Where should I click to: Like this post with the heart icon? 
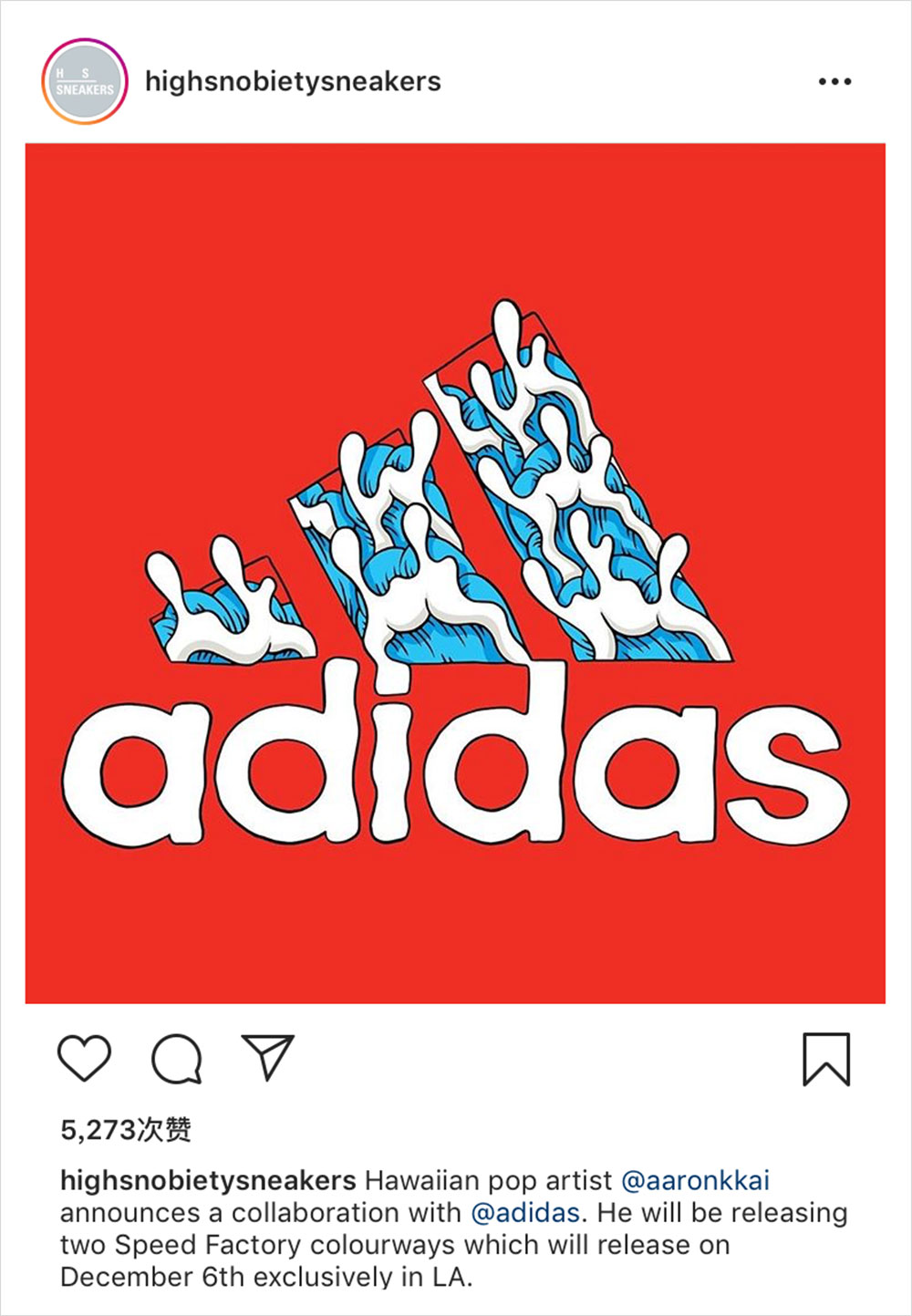84,1058
